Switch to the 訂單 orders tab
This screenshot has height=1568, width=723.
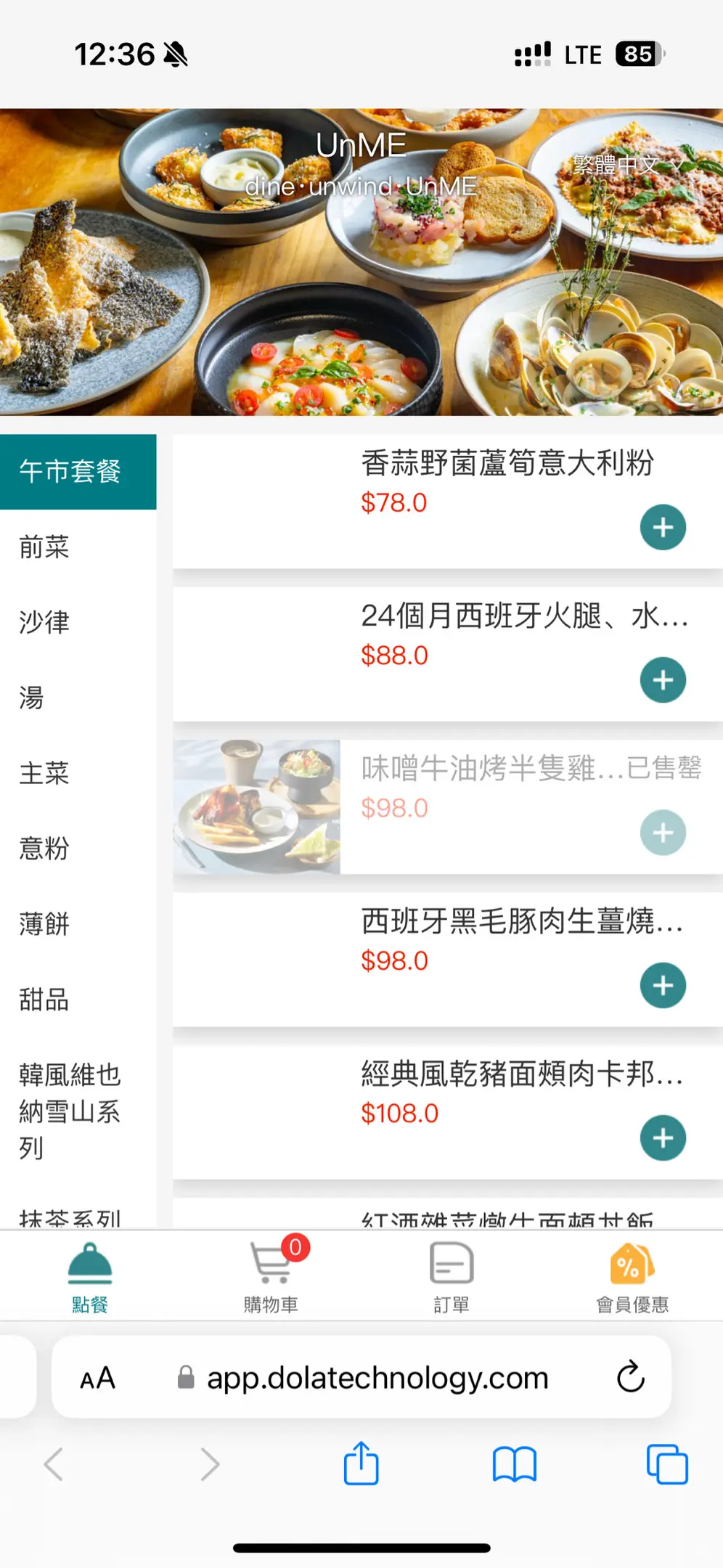[x=452, y=1278]
